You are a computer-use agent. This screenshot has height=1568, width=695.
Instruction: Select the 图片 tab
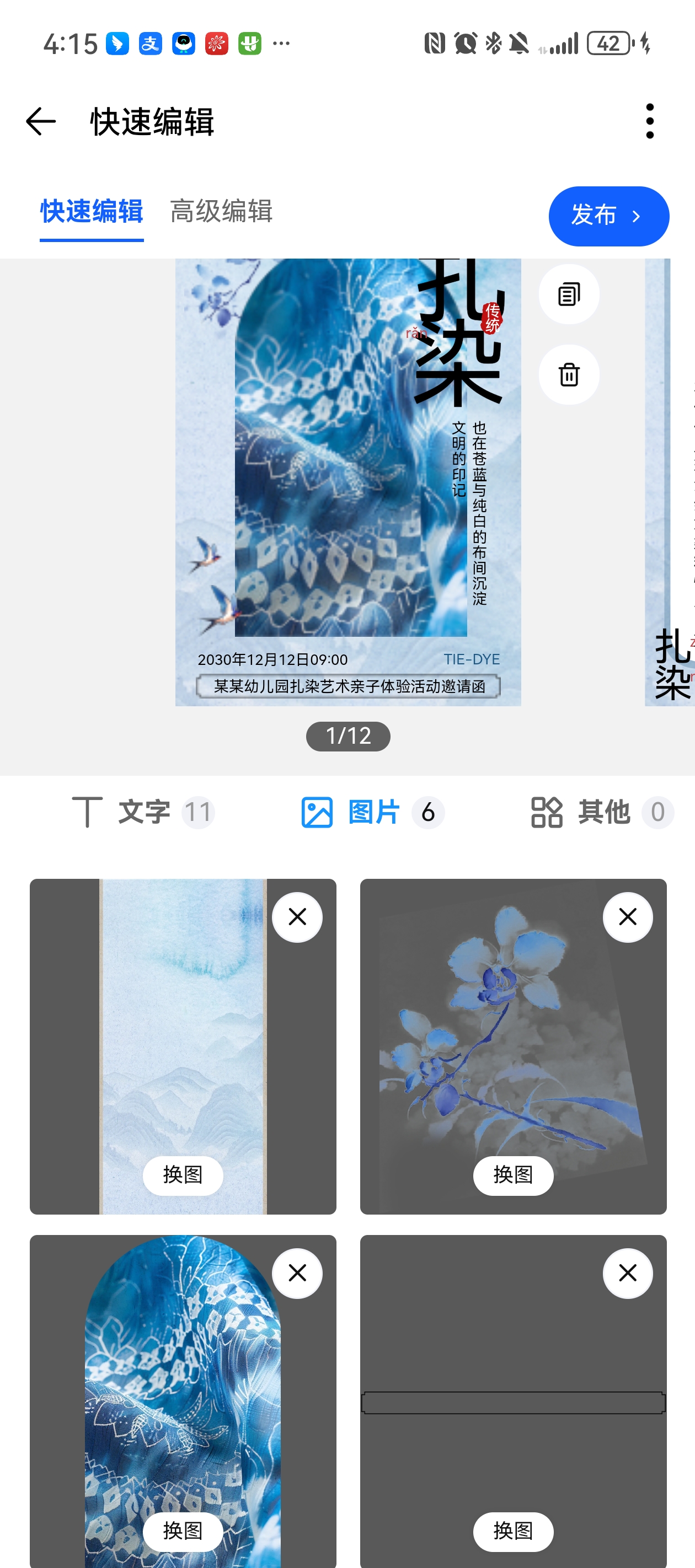click(x=372, y=812)
